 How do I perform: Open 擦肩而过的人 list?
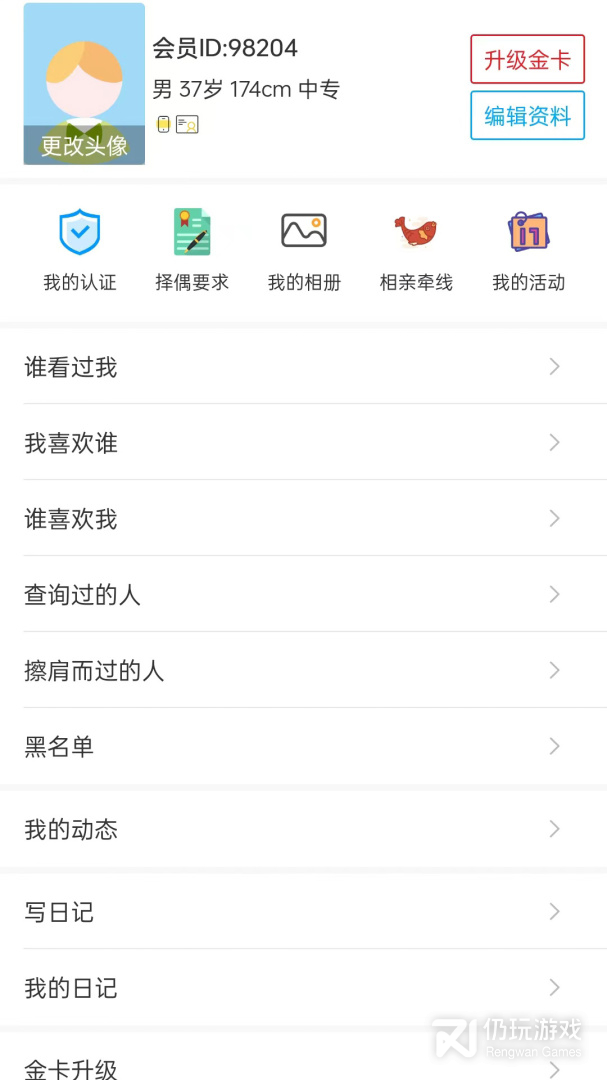(x=303, y=671)
